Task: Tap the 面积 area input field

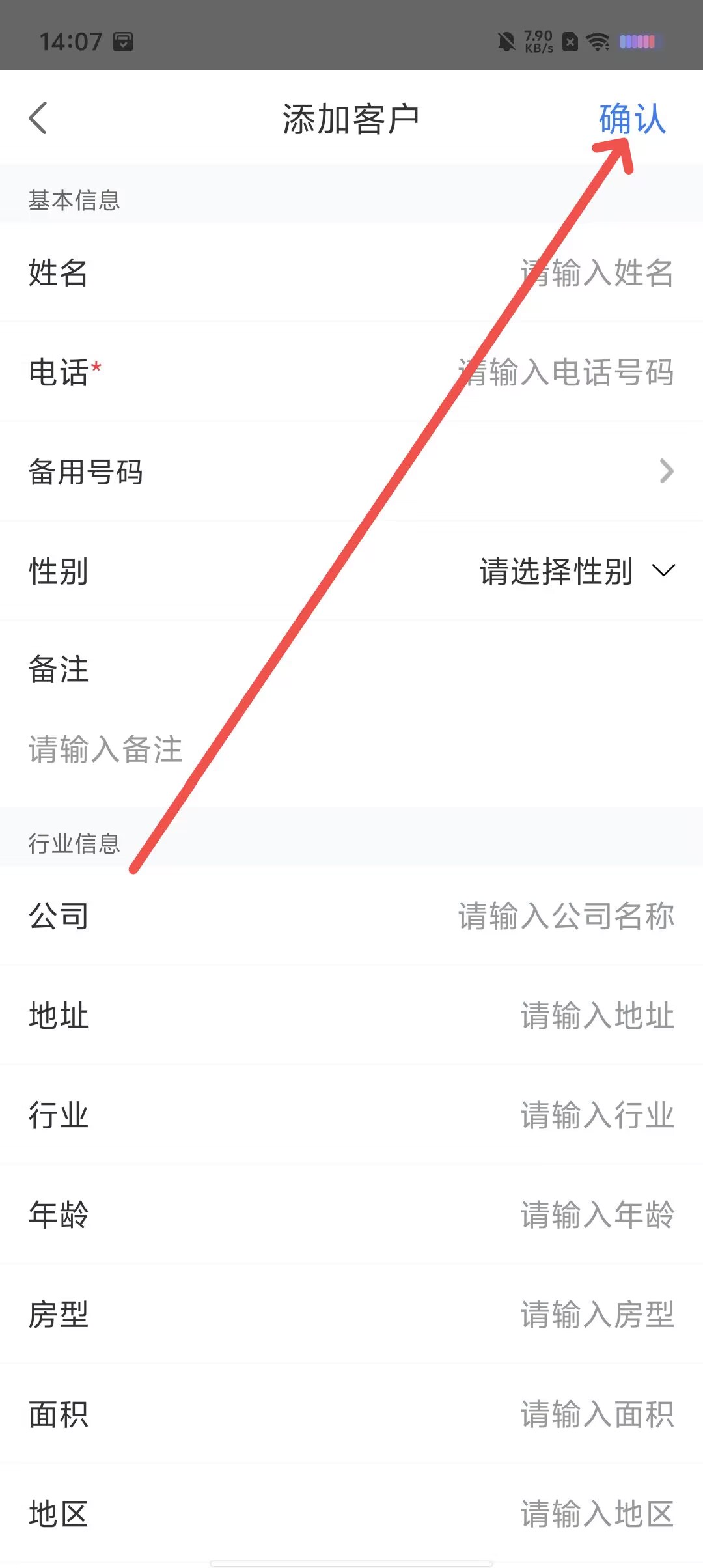Action: click(596, 1414)
